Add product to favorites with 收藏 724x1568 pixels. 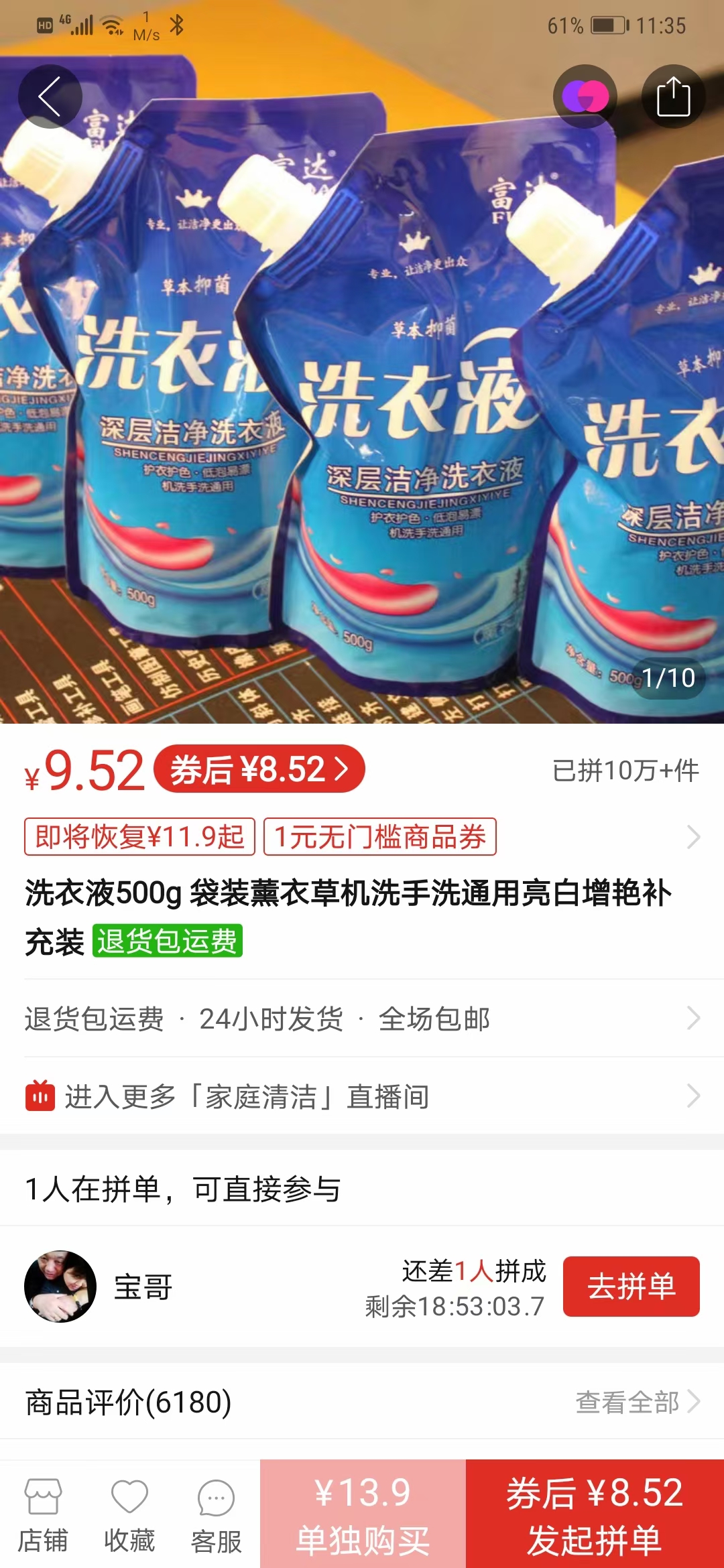[129, 1516]
